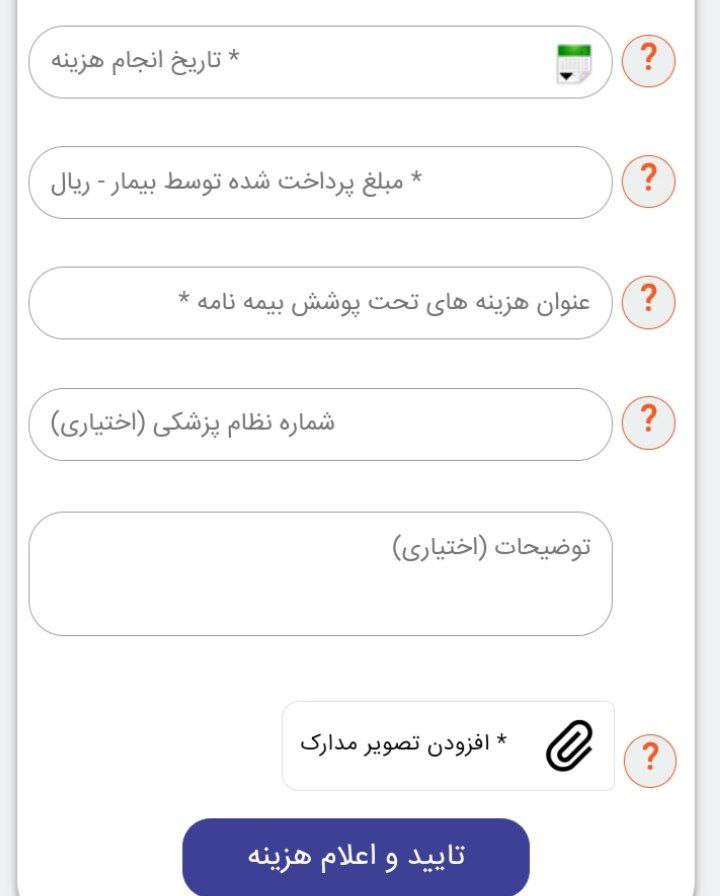Show help for عنوان هزینه ها

coord(649,301)
